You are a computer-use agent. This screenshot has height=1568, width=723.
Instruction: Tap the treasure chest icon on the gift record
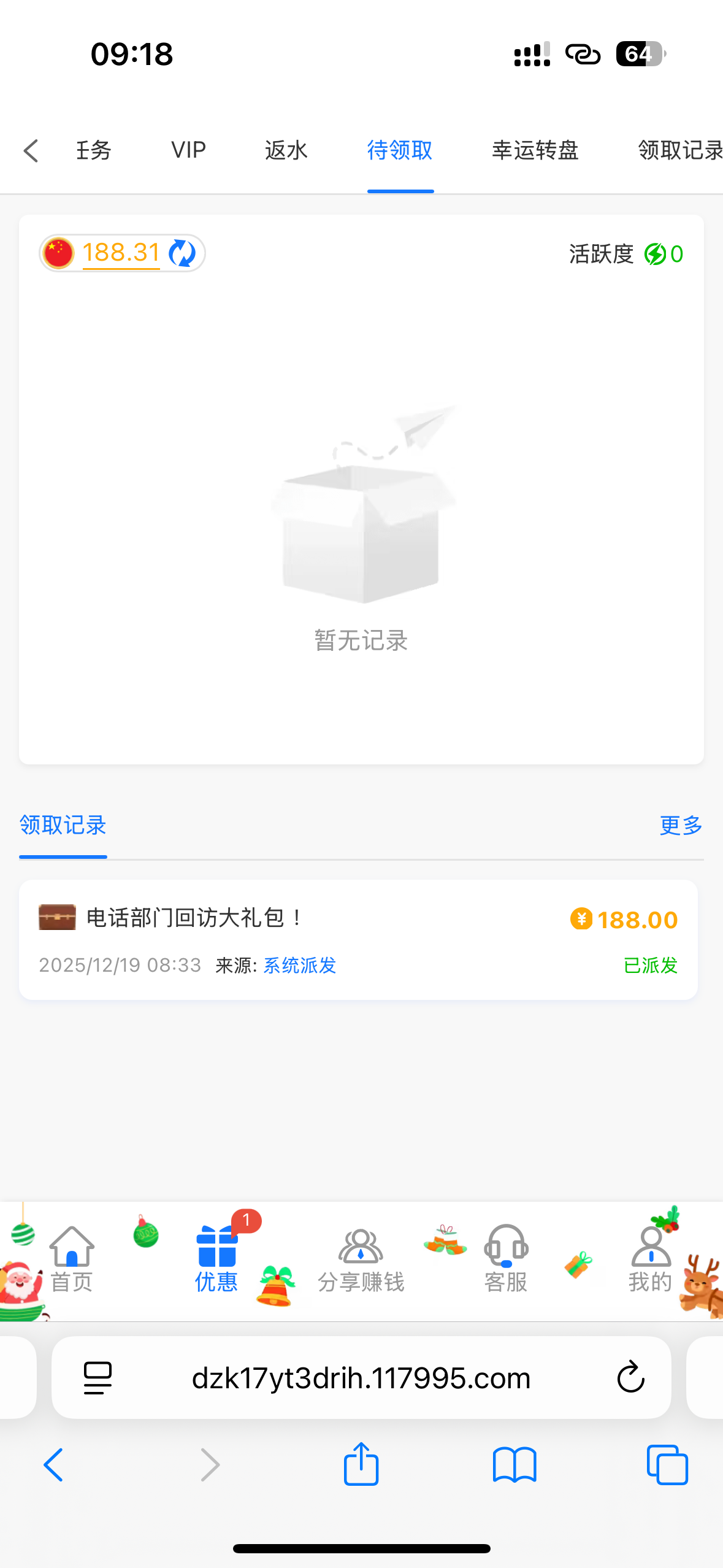57,918
